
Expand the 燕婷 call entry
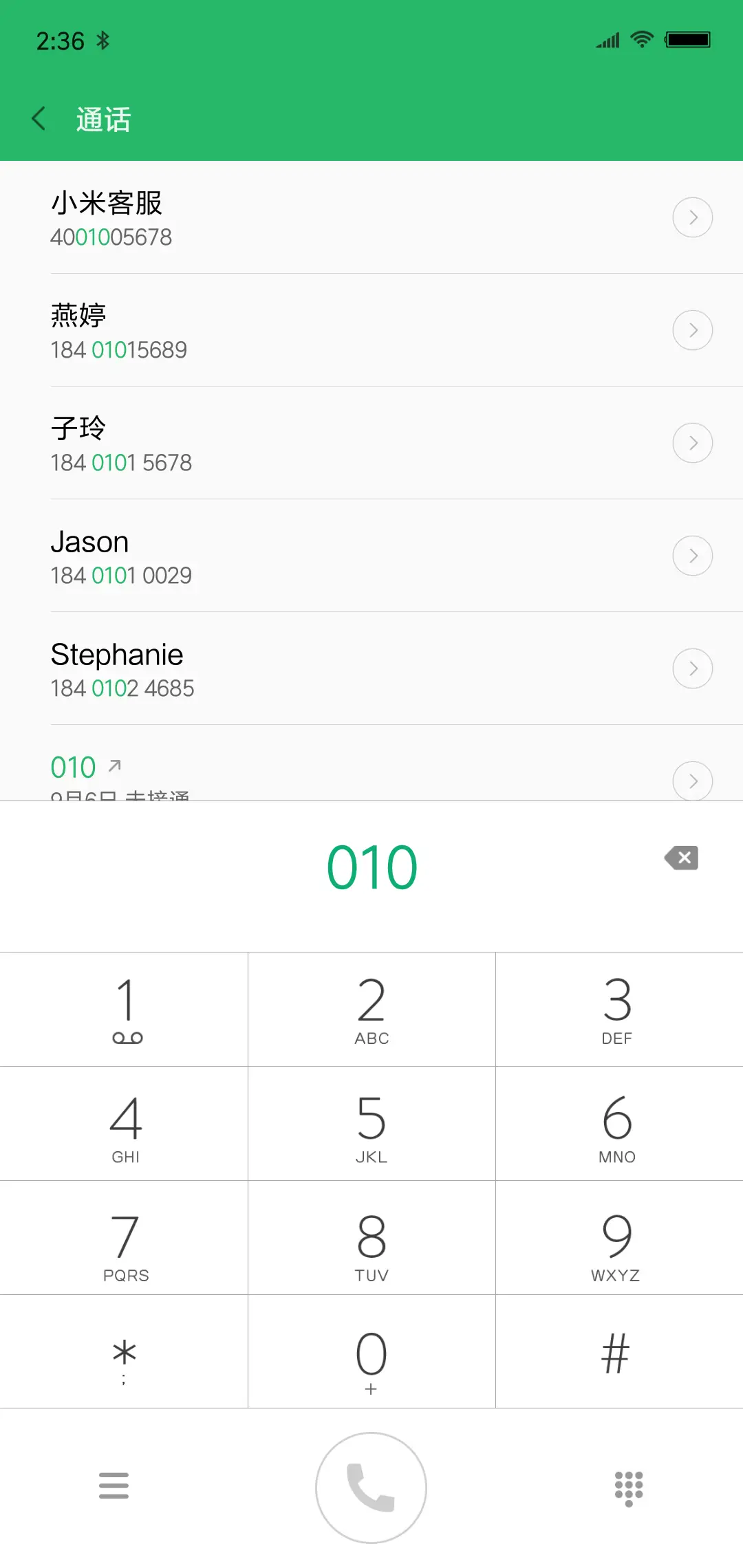coord(692,330)
